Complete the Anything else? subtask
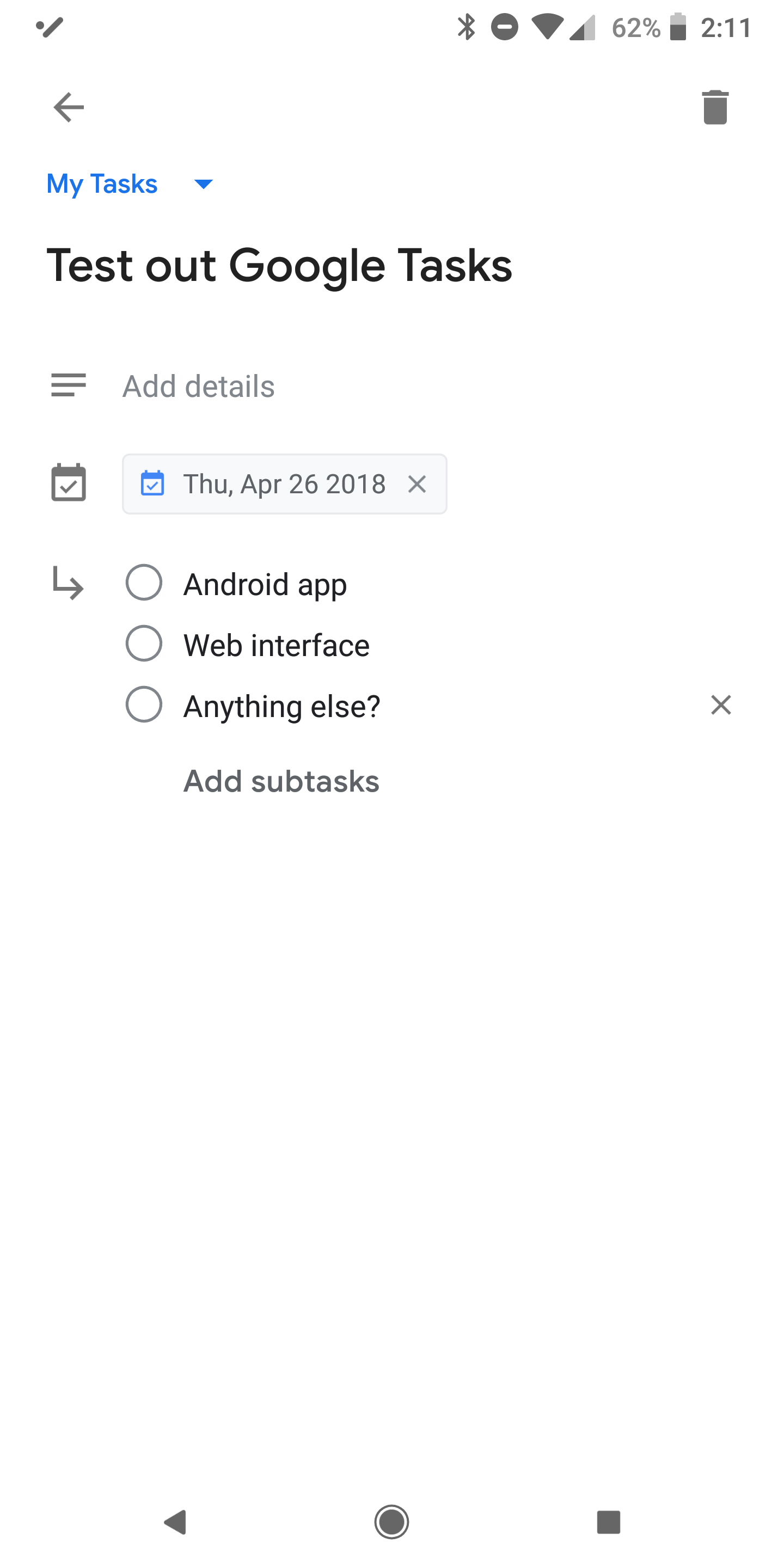 coord(144,705)
